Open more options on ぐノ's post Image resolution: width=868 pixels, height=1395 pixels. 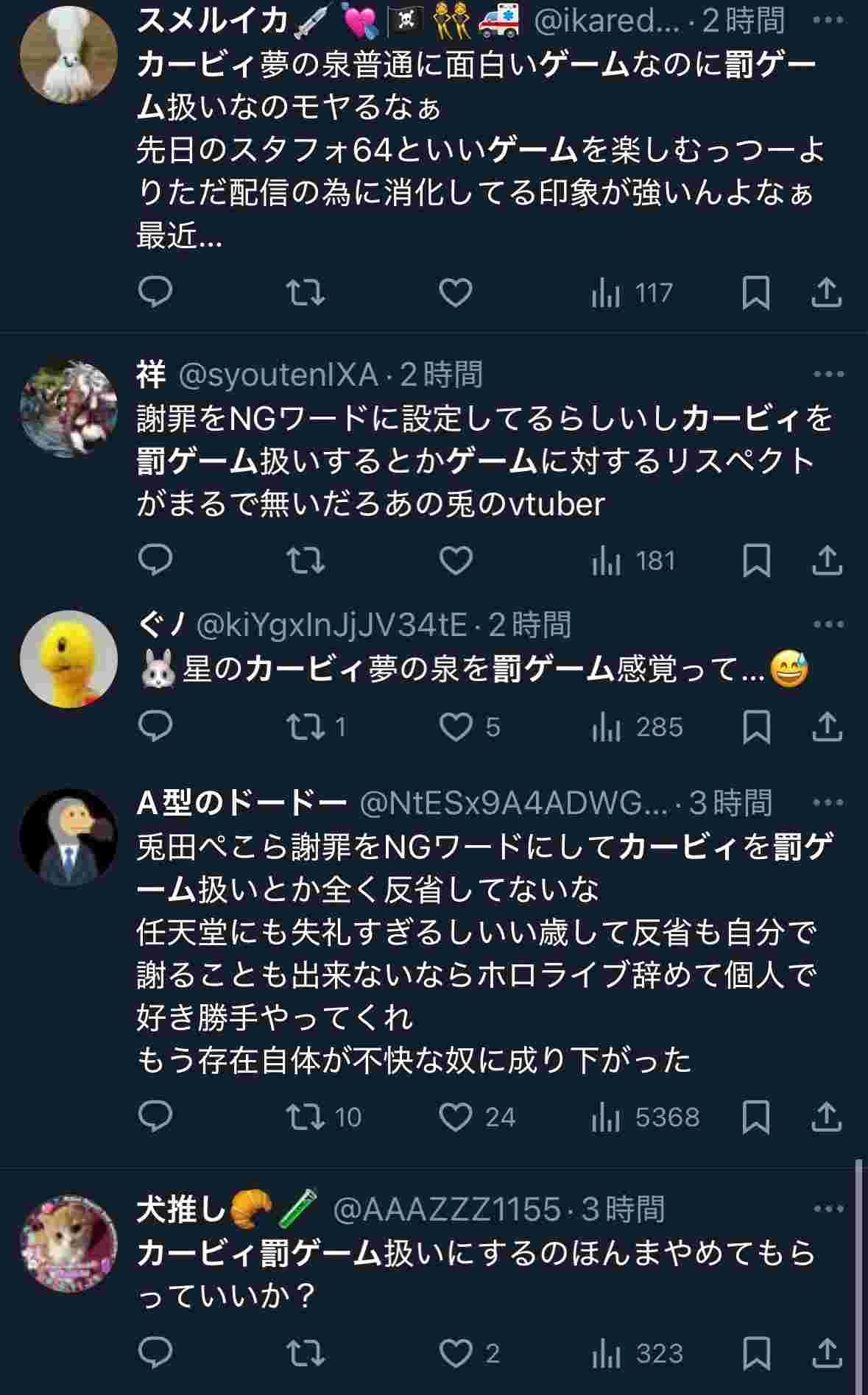coord(828,624)
